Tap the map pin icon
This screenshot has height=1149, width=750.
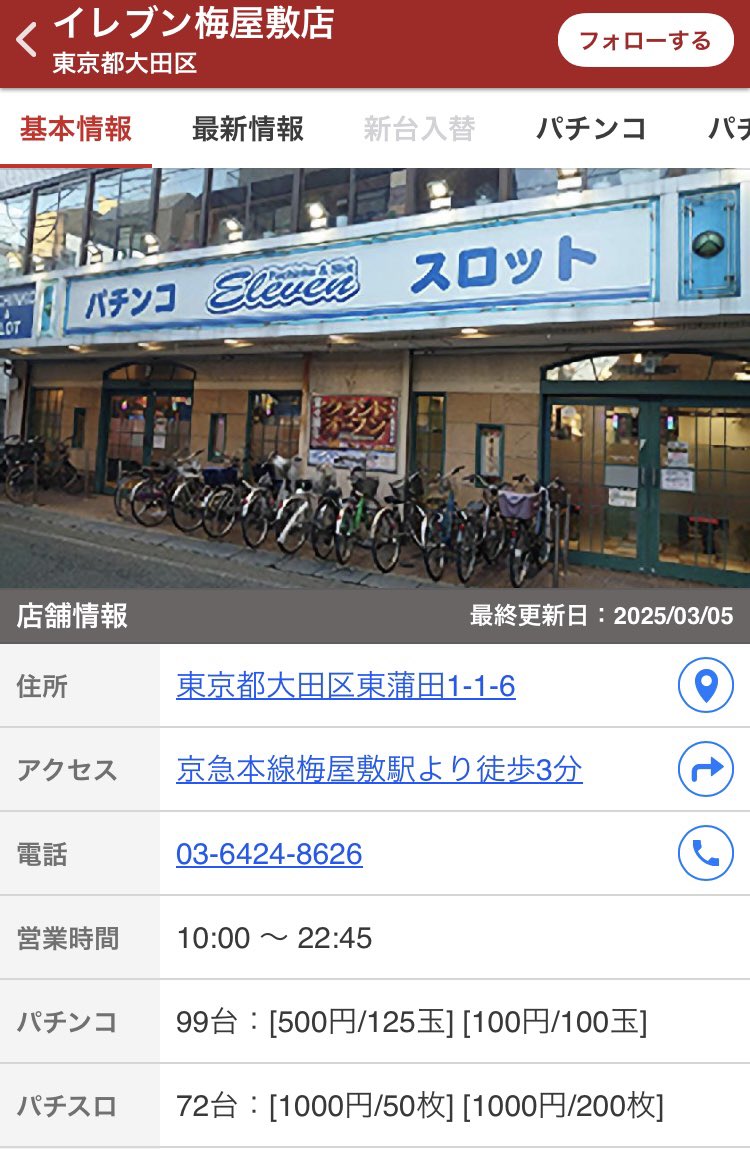coord(705,686)
